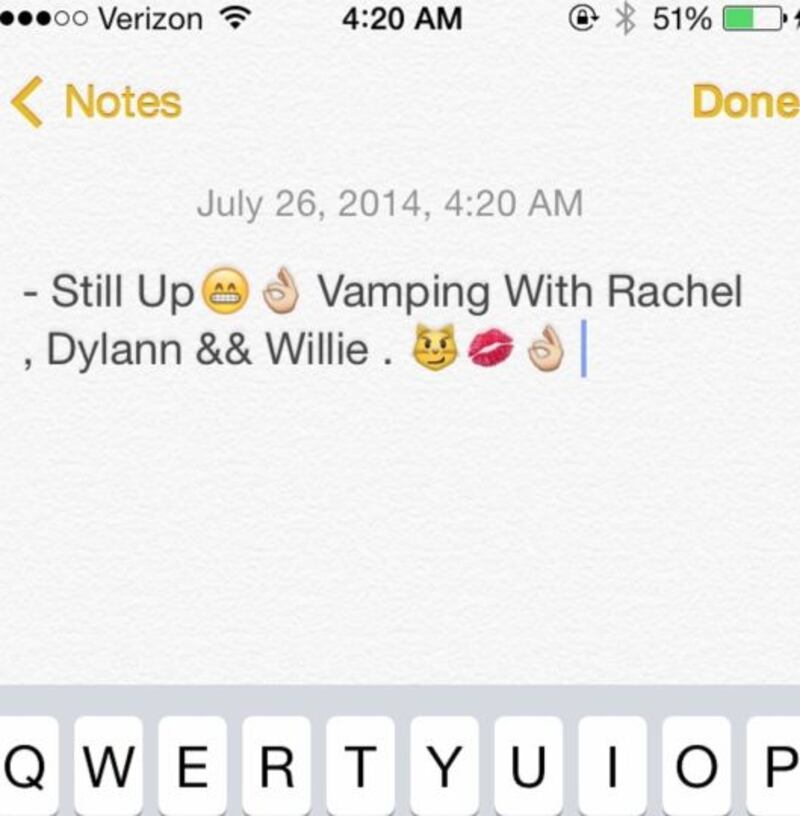
Task: Tap the E key
Action: pyautogui.click(x=192, y=767)
